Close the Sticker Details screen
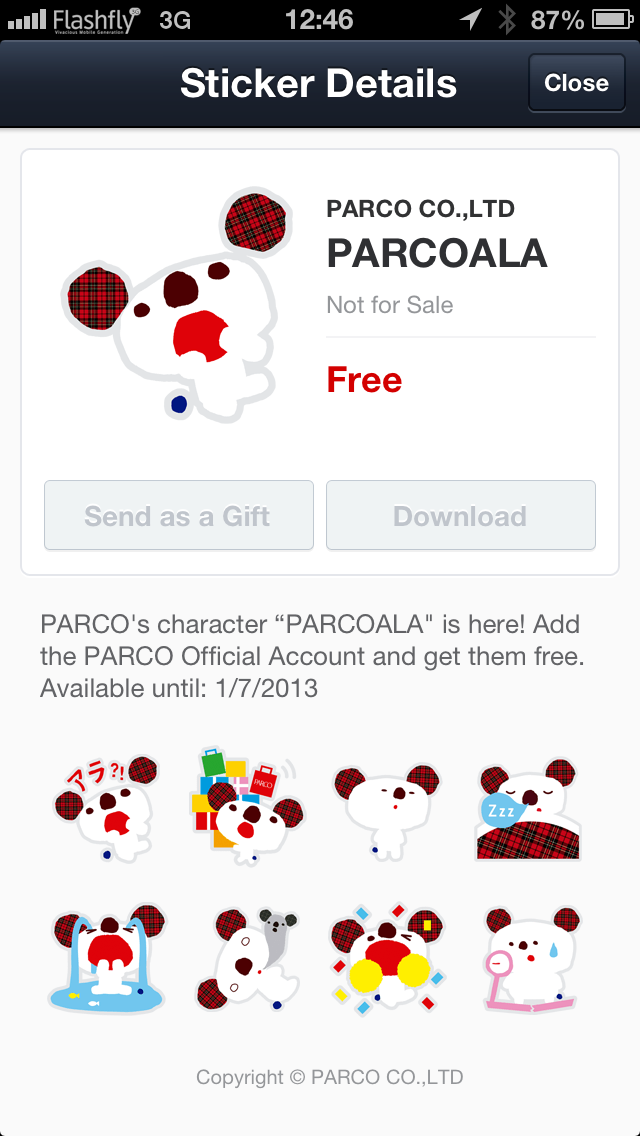This screenshot has height=1136, width=640. [575, 83]
